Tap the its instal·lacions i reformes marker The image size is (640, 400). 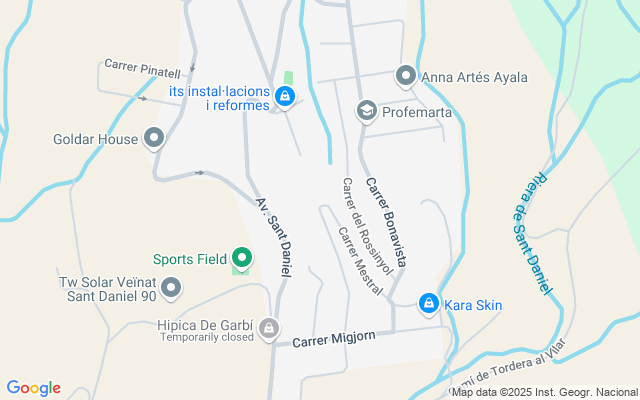pos(285,97)
